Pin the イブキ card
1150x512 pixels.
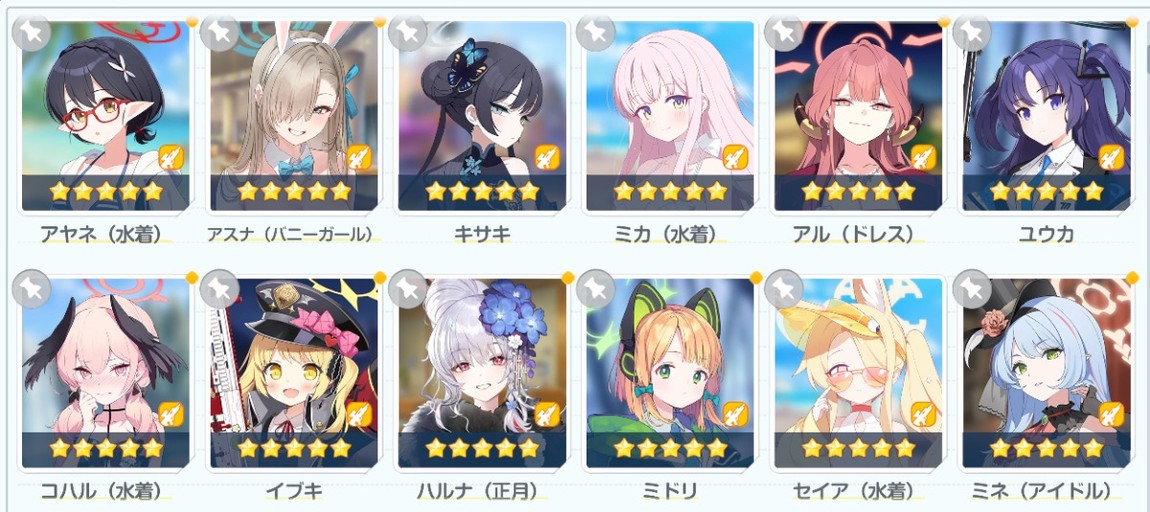pos(219,288)
